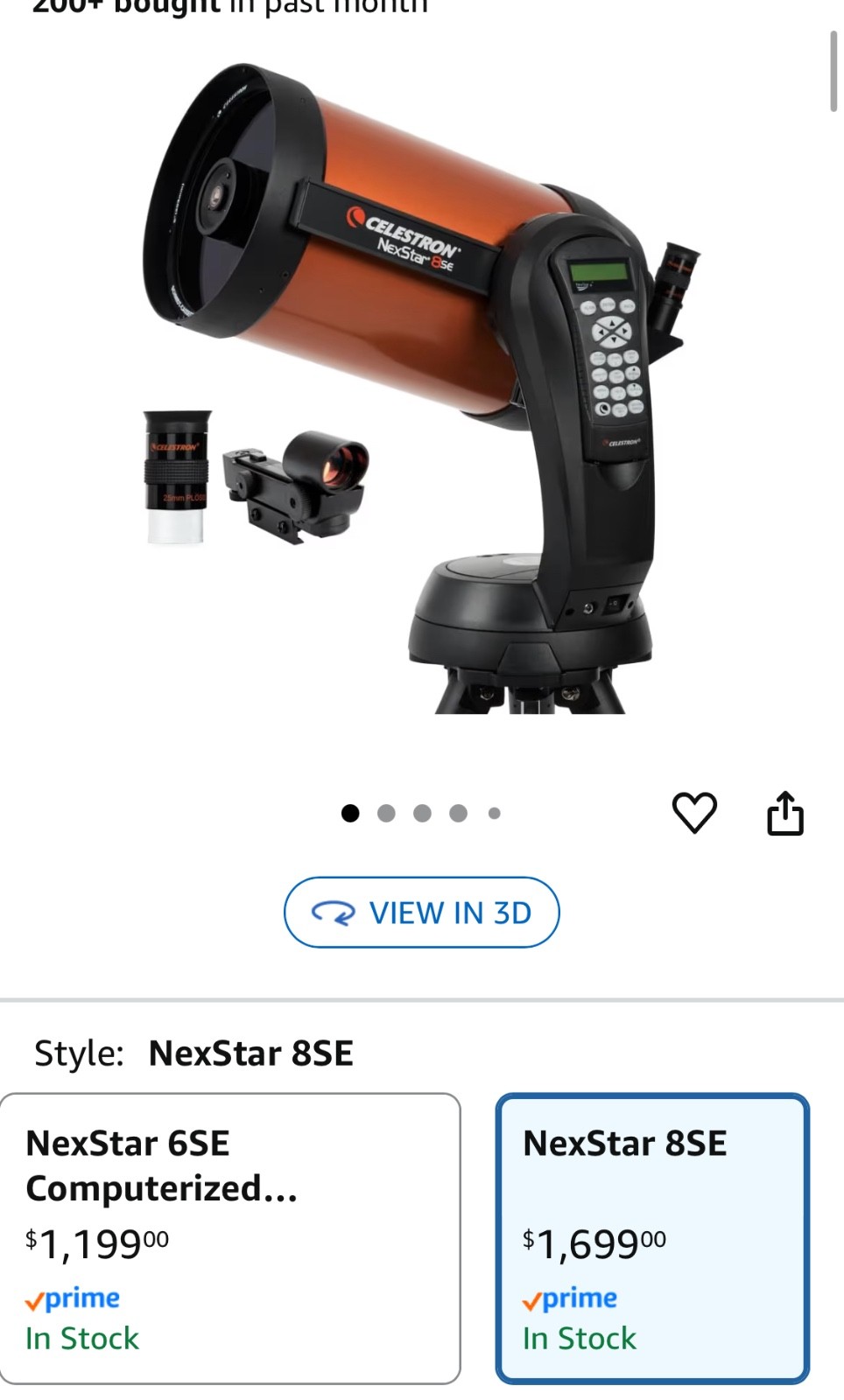Choose the NexStar 8SE style option

[652, 1238]
